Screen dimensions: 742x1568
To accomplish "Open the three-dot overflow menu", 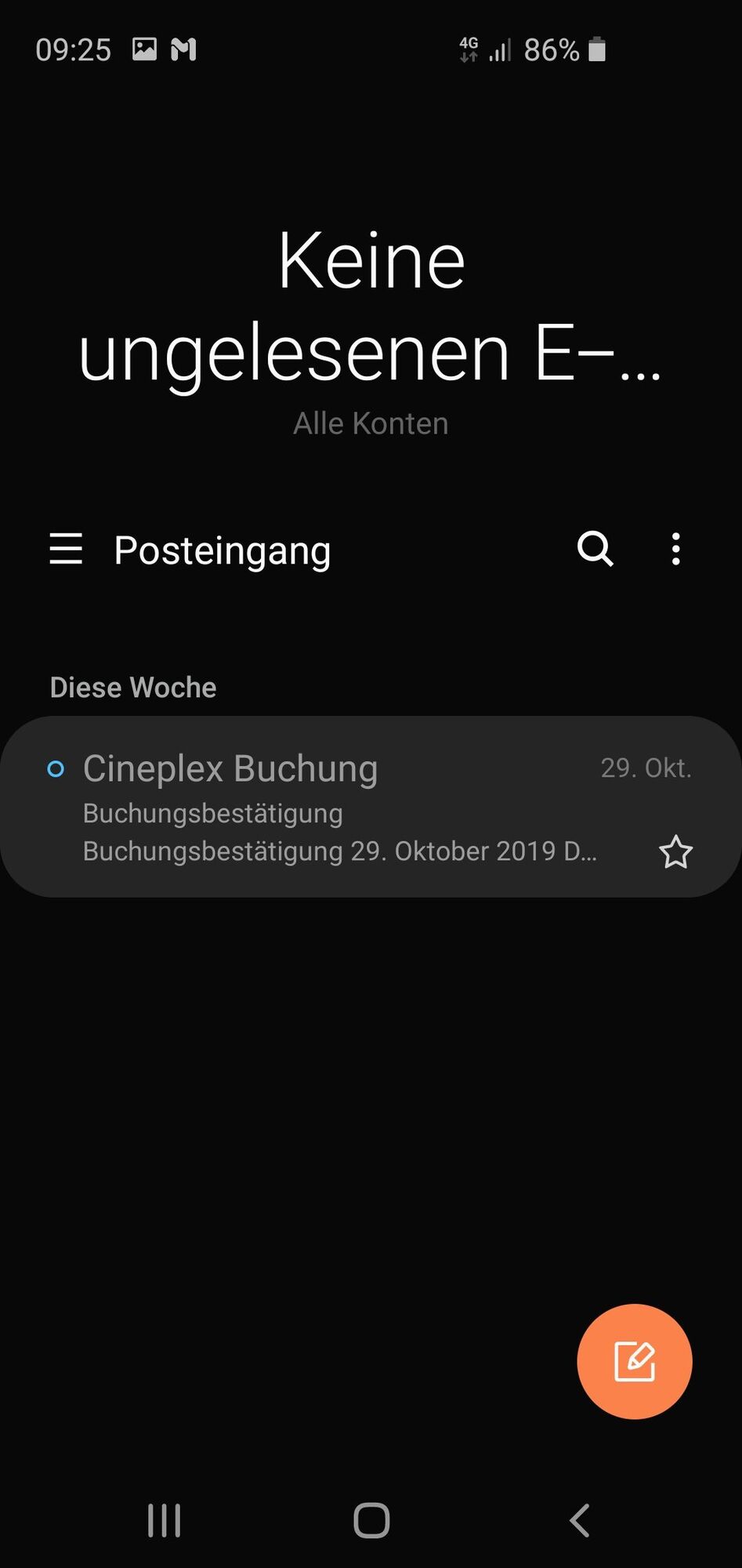I will pyautogui.click(x=675, y=549).
